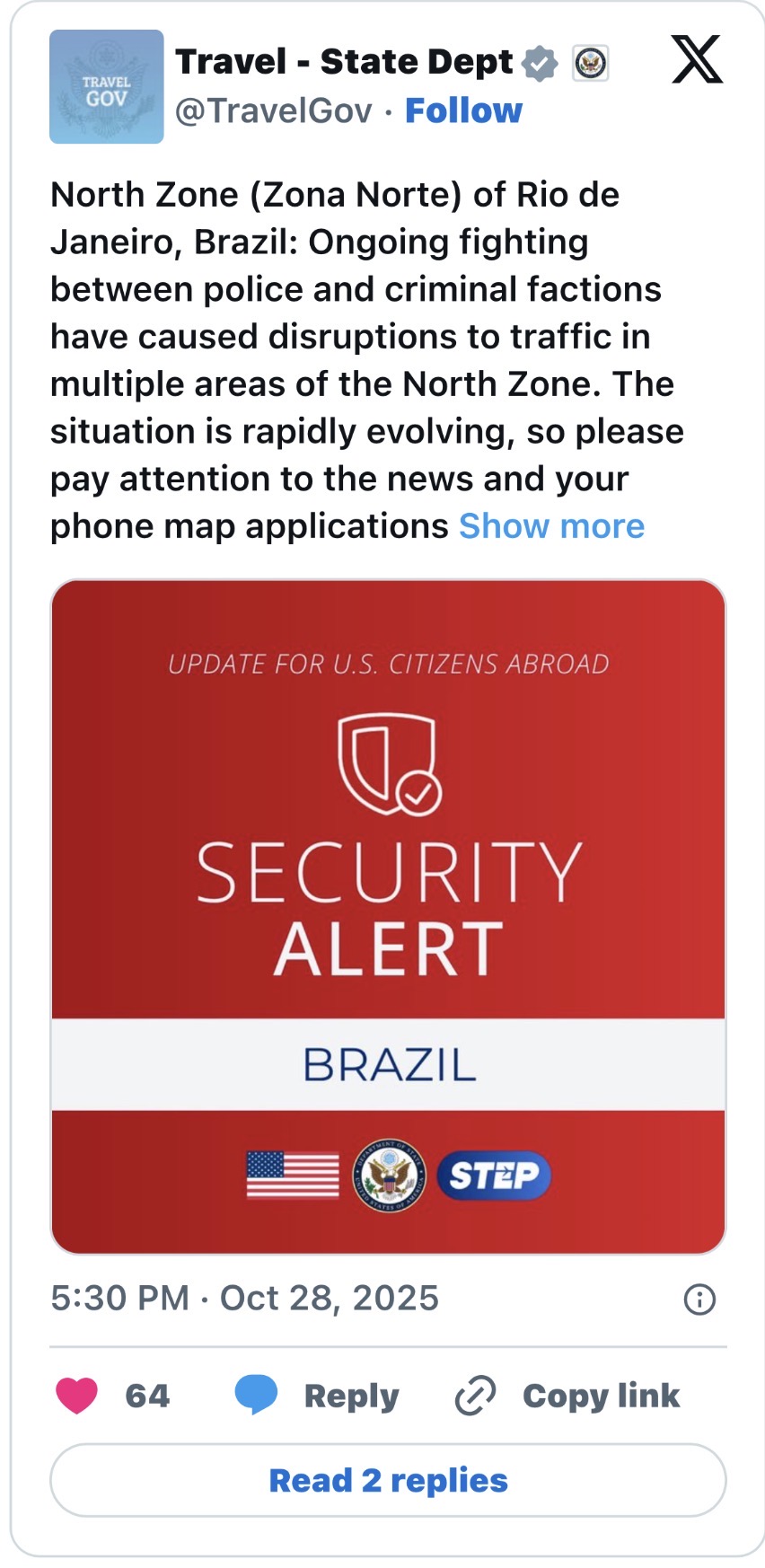The width and height of the screenshot is (765, 1568).
Task: Expand tweet text with Show more
Action: tap(551, 526)
